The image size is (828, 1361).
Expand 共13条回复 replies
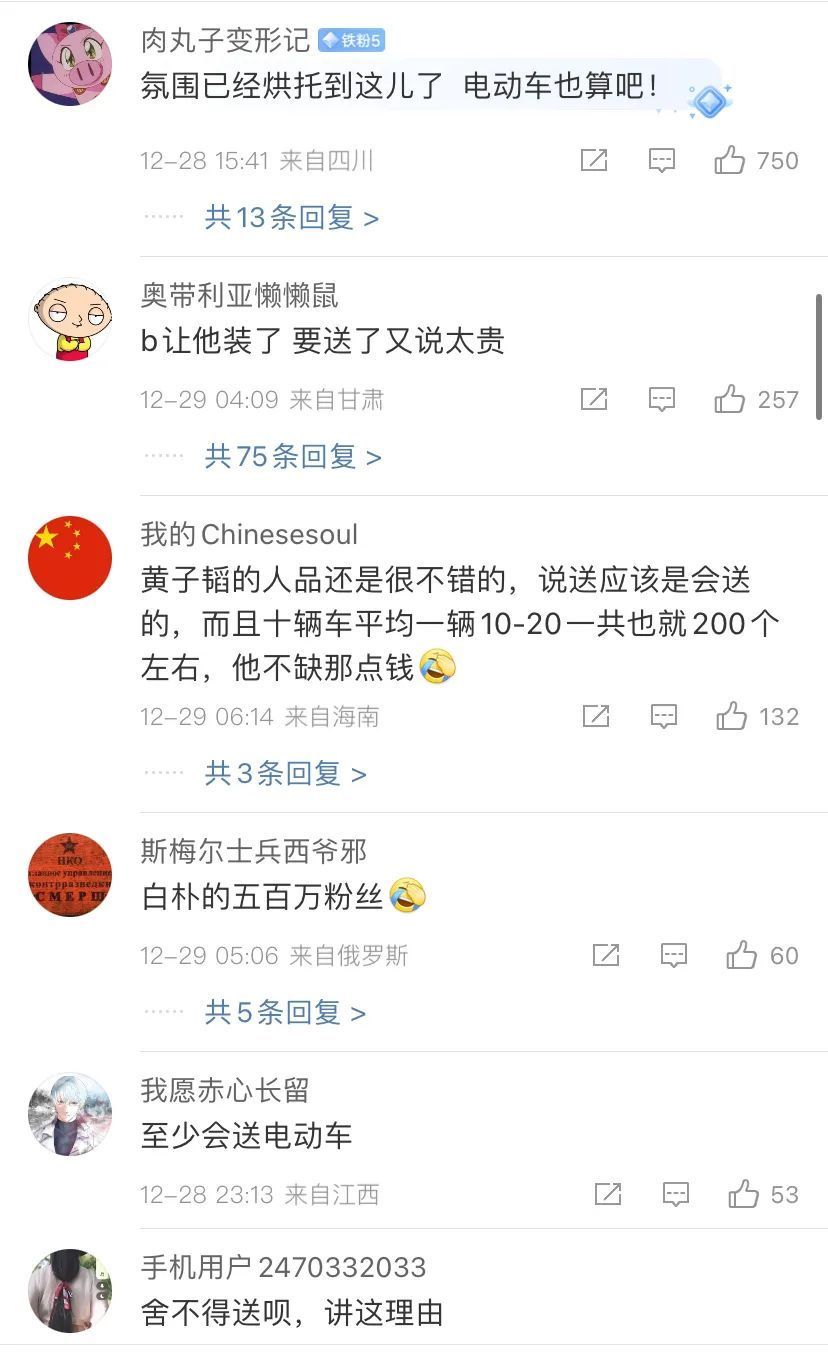tap(291, 217)
